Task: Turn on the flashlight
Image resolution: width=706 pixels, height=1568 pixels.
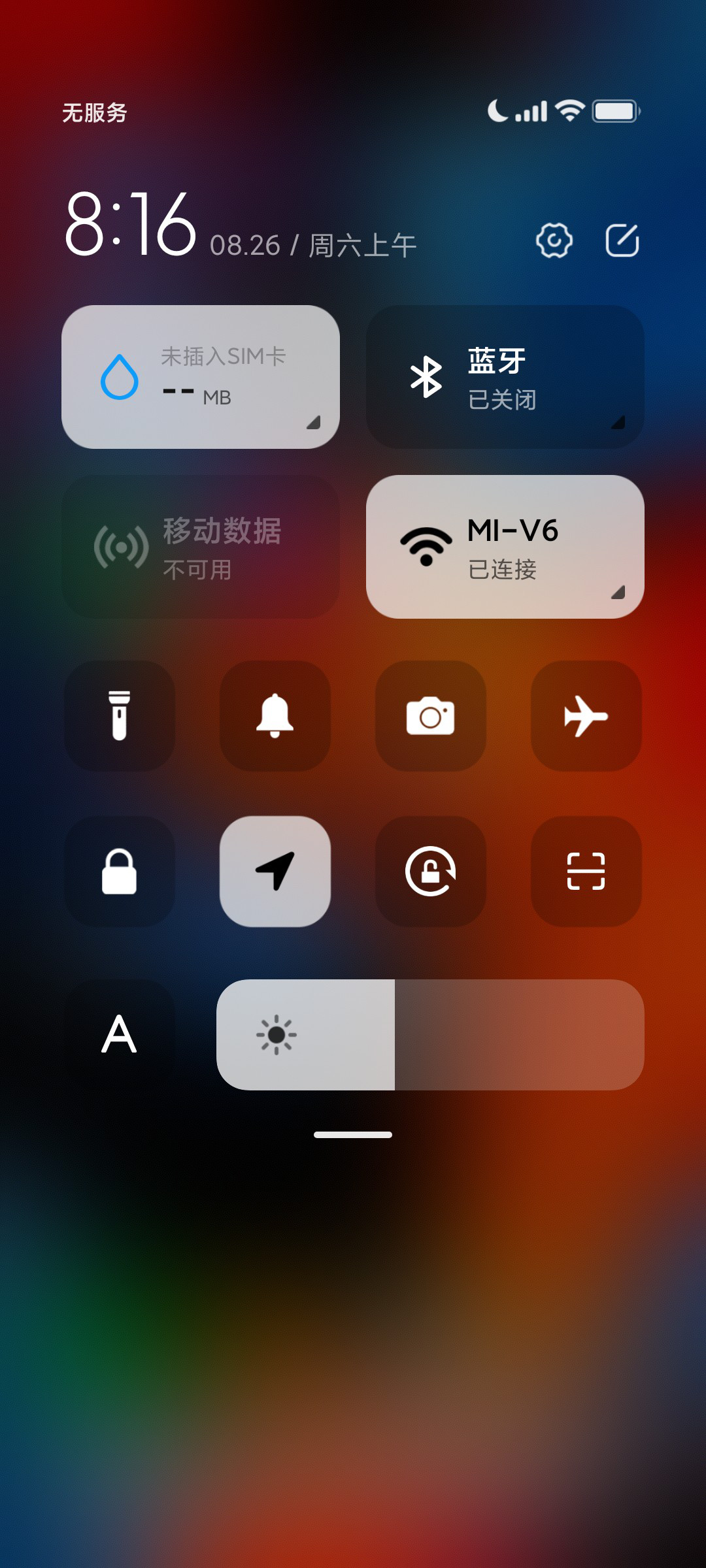Action: tap(120, 716)
